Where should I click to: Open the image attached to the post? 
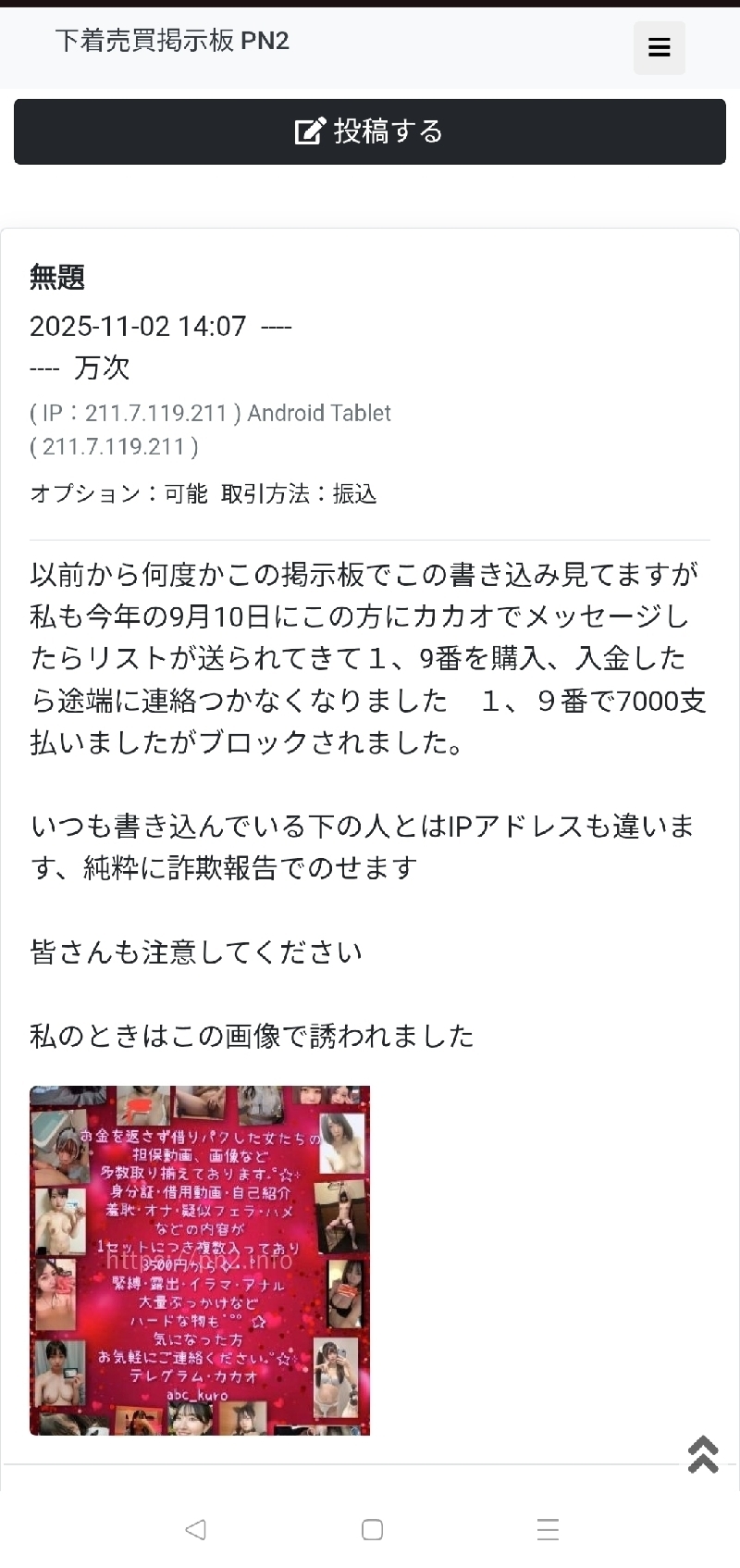point(200,1260)
